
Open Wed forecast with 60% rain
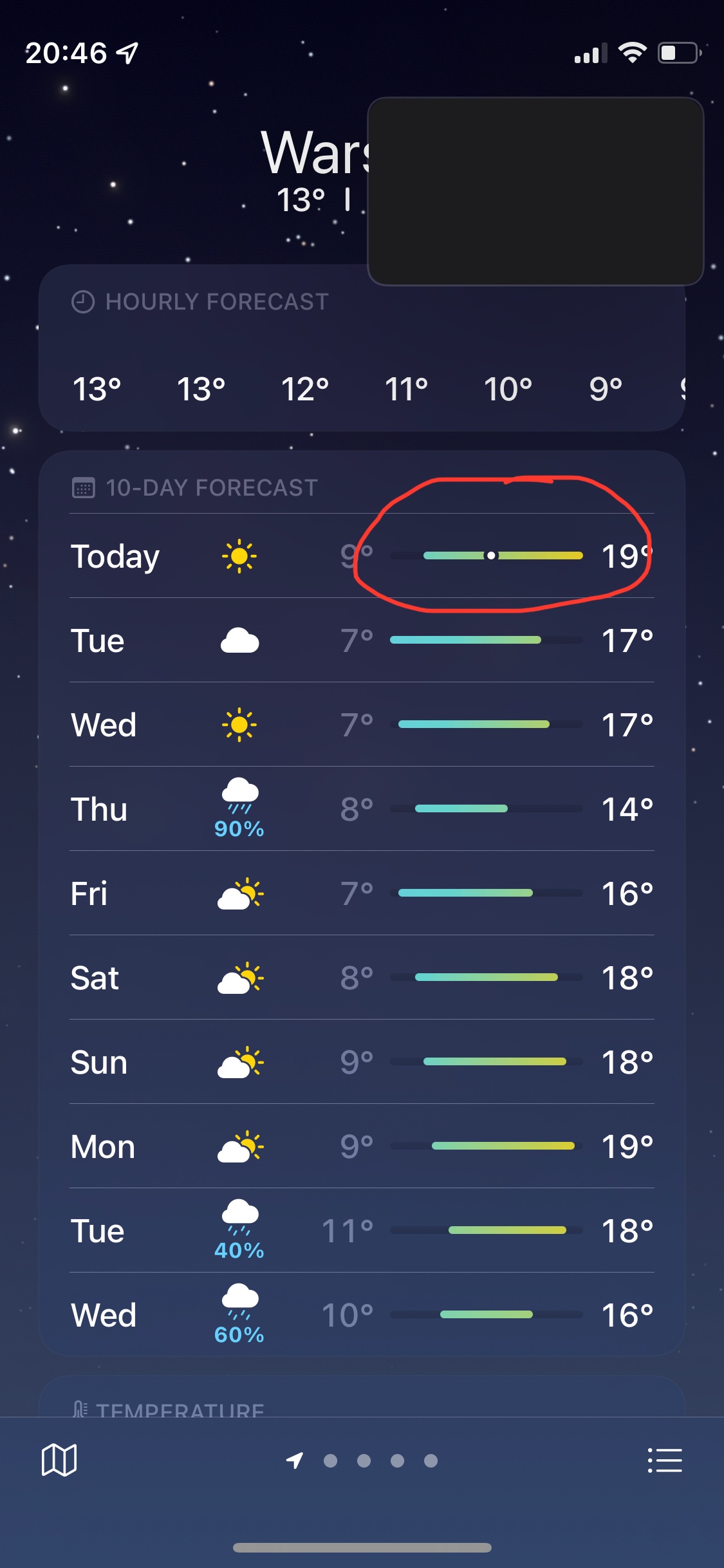(x=362, y=1315)
